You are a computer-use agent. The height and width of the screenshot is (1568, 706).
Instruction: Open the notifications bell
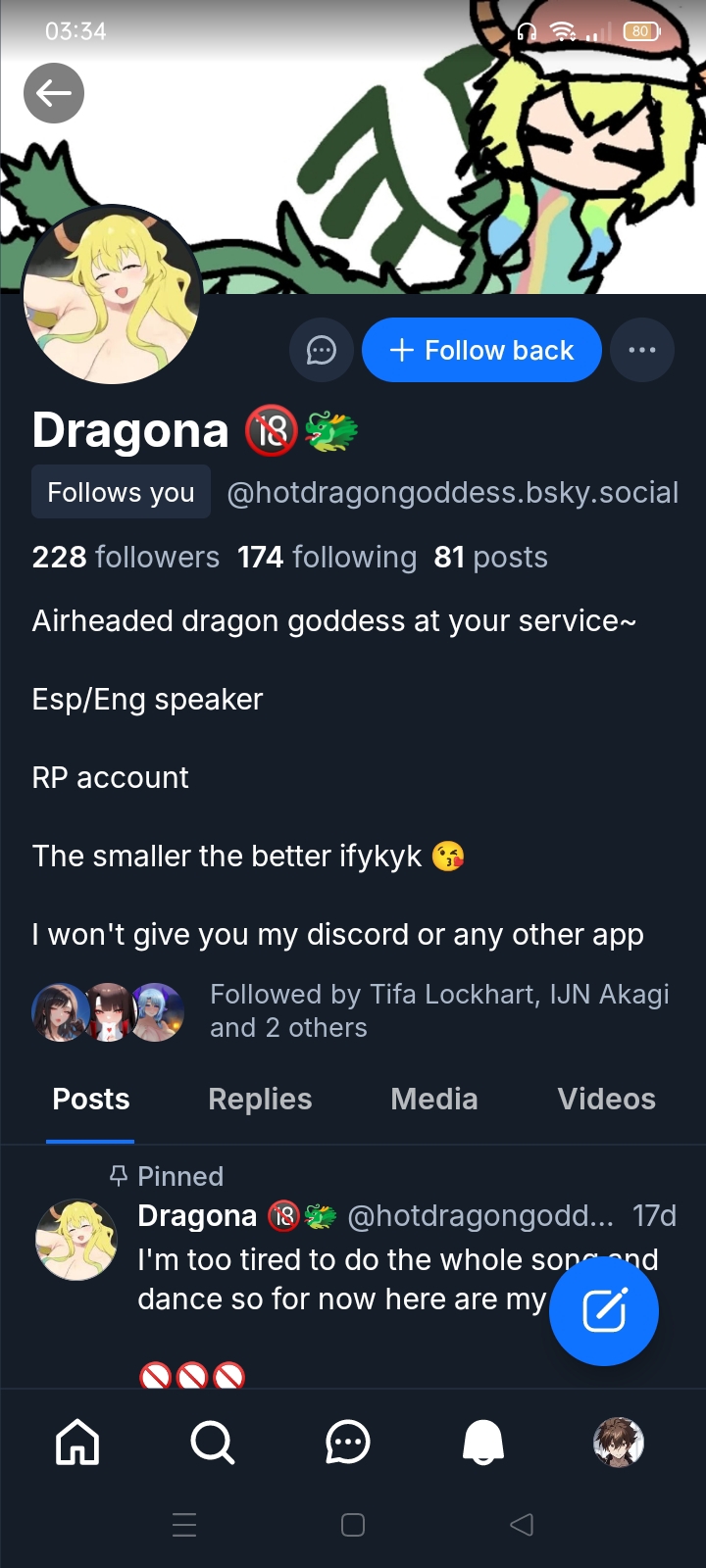[482, 1443]
